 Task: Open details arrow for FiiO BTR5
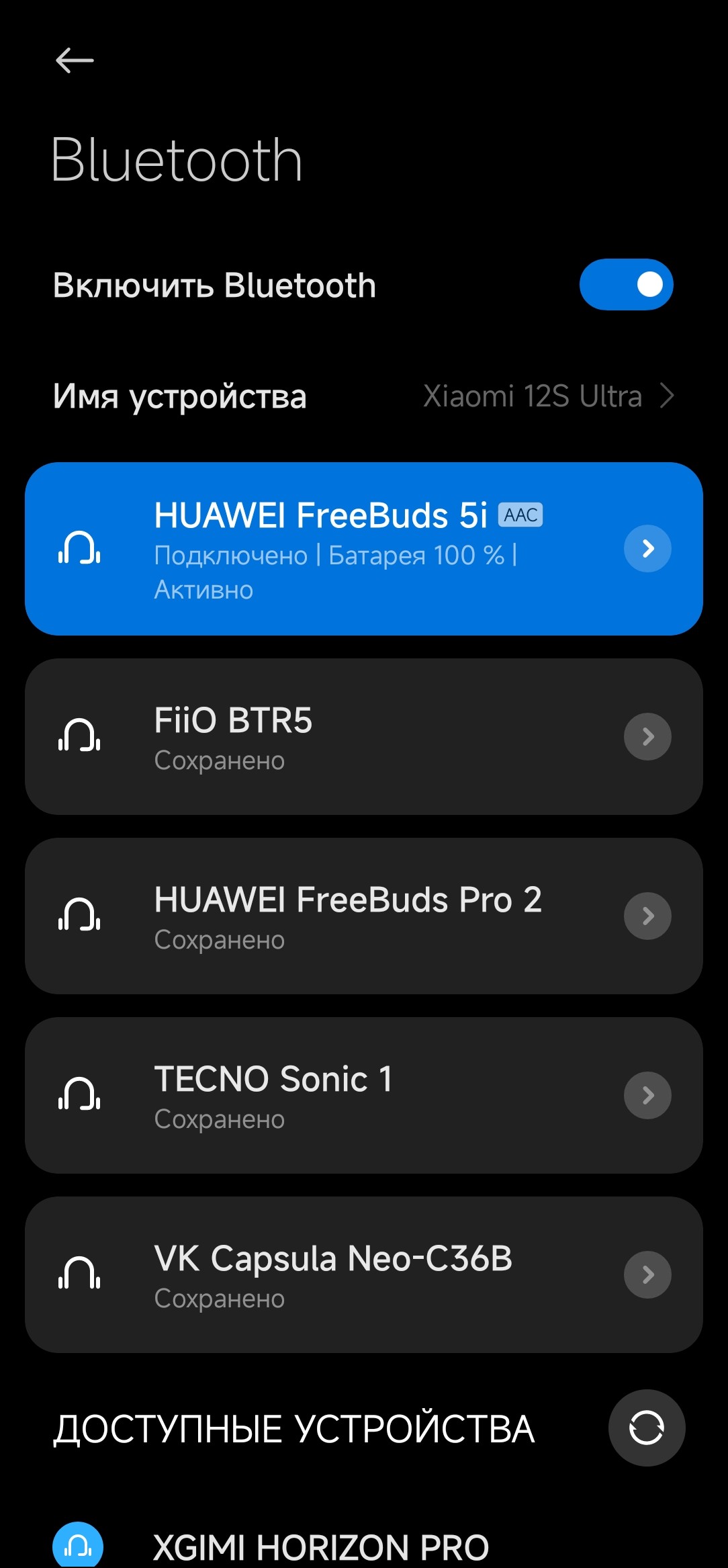click(647, 737)
